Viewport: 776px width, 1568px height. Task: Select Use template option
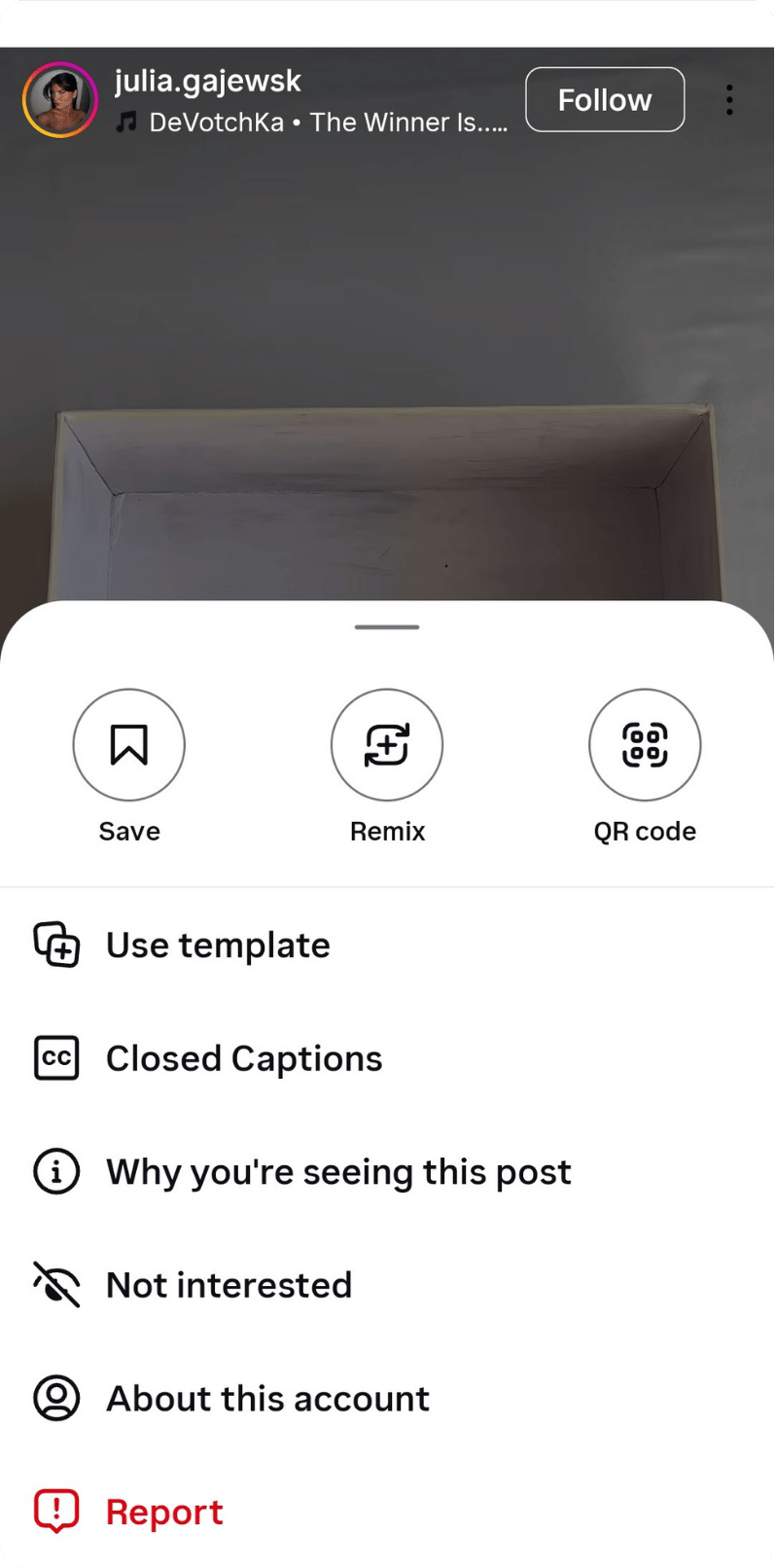[x=218, y=945]
